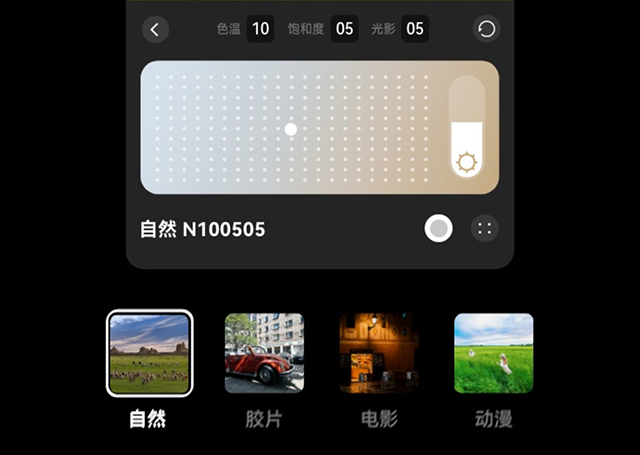Tap the white dot on the color grid
This screenshot has height=455, width=640.
pos(291,129)
